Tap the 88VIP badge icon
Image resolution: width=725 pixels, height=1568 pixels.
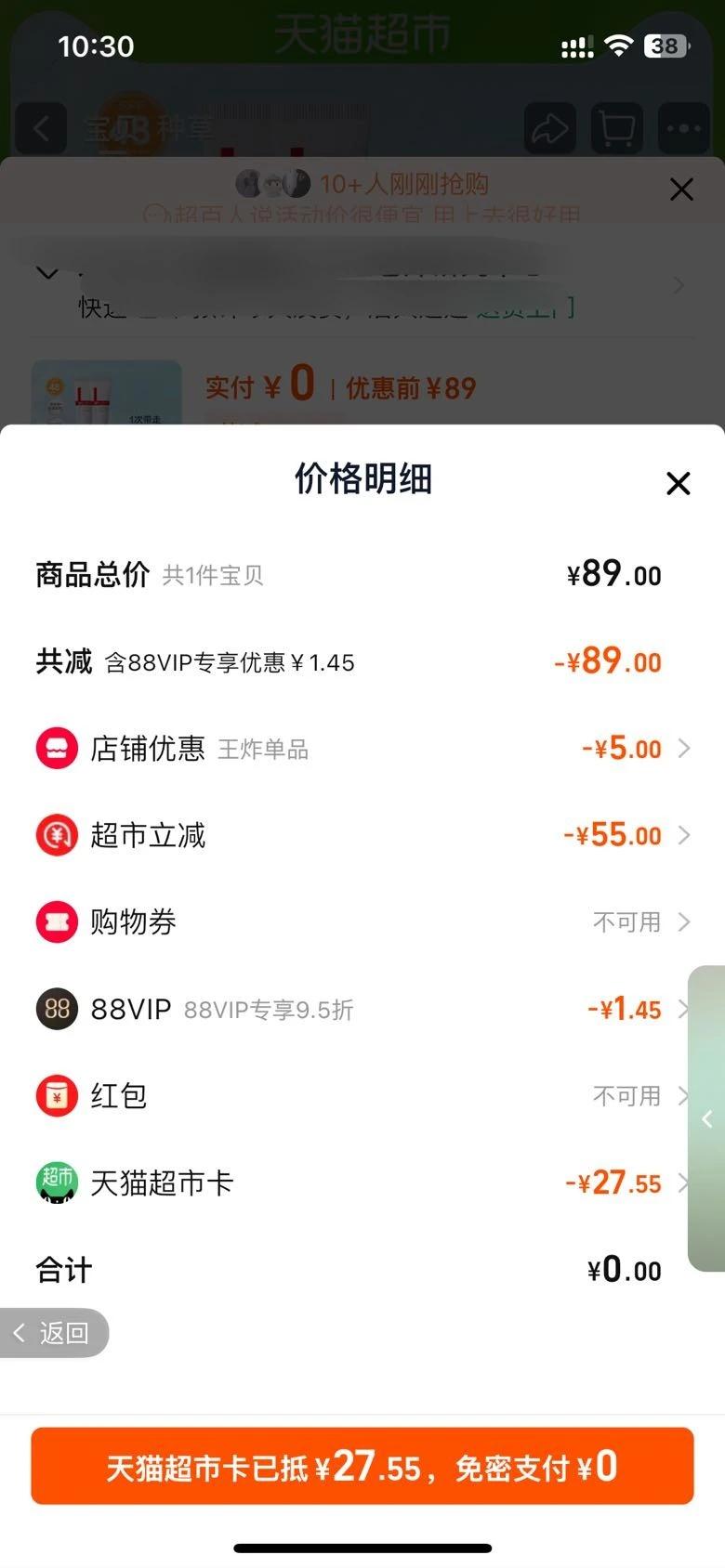tap(57, 1009)
